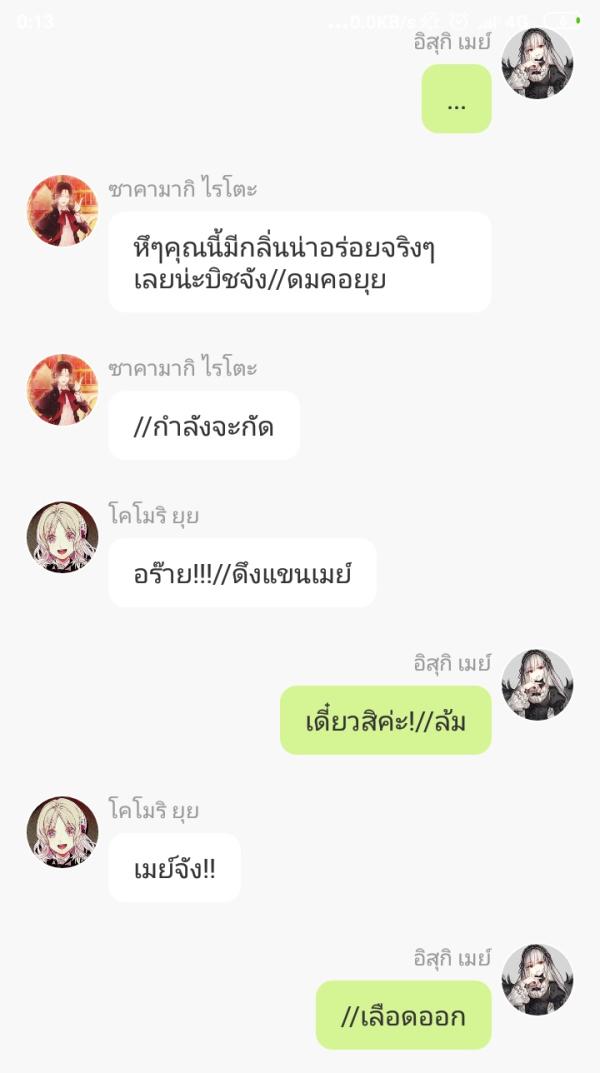Tap โคโมริ ยุย's avatar next to เมย์จัง!!
Viewport: 600px width, 1073px height.
62,832
